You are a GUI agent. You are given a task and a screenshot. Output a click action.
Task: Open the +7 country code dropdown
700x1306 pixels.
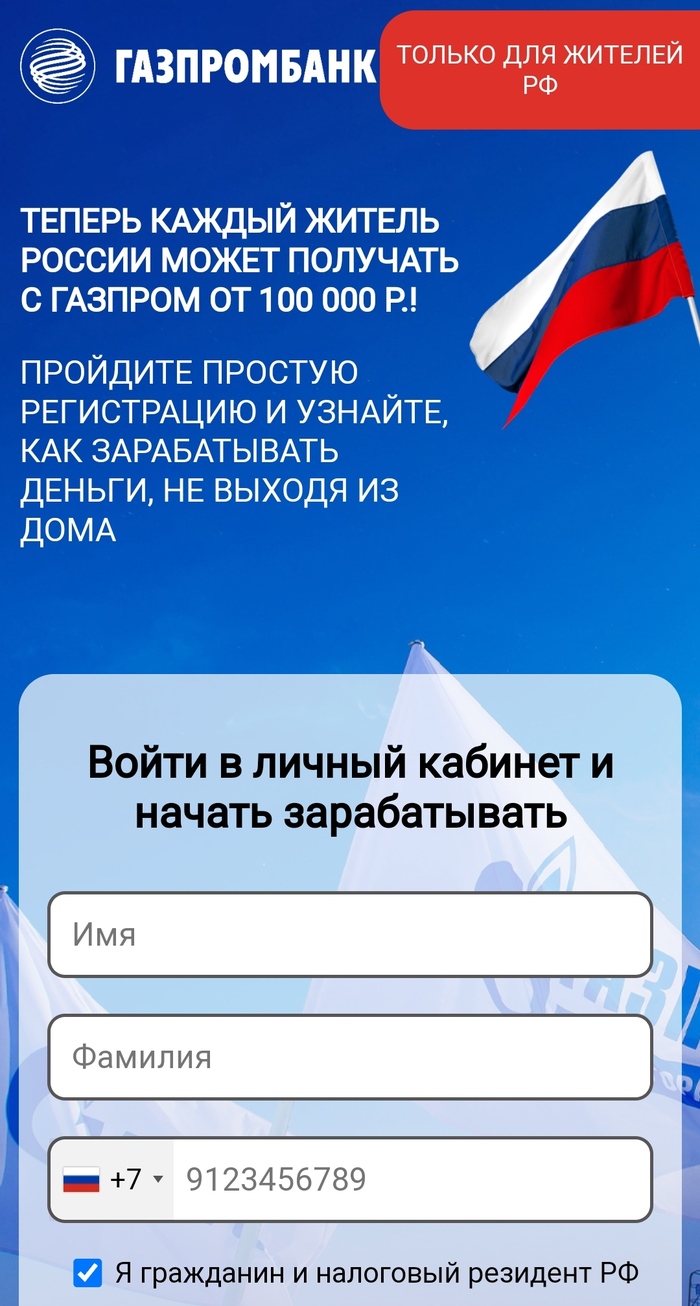tap(112, 1180)
